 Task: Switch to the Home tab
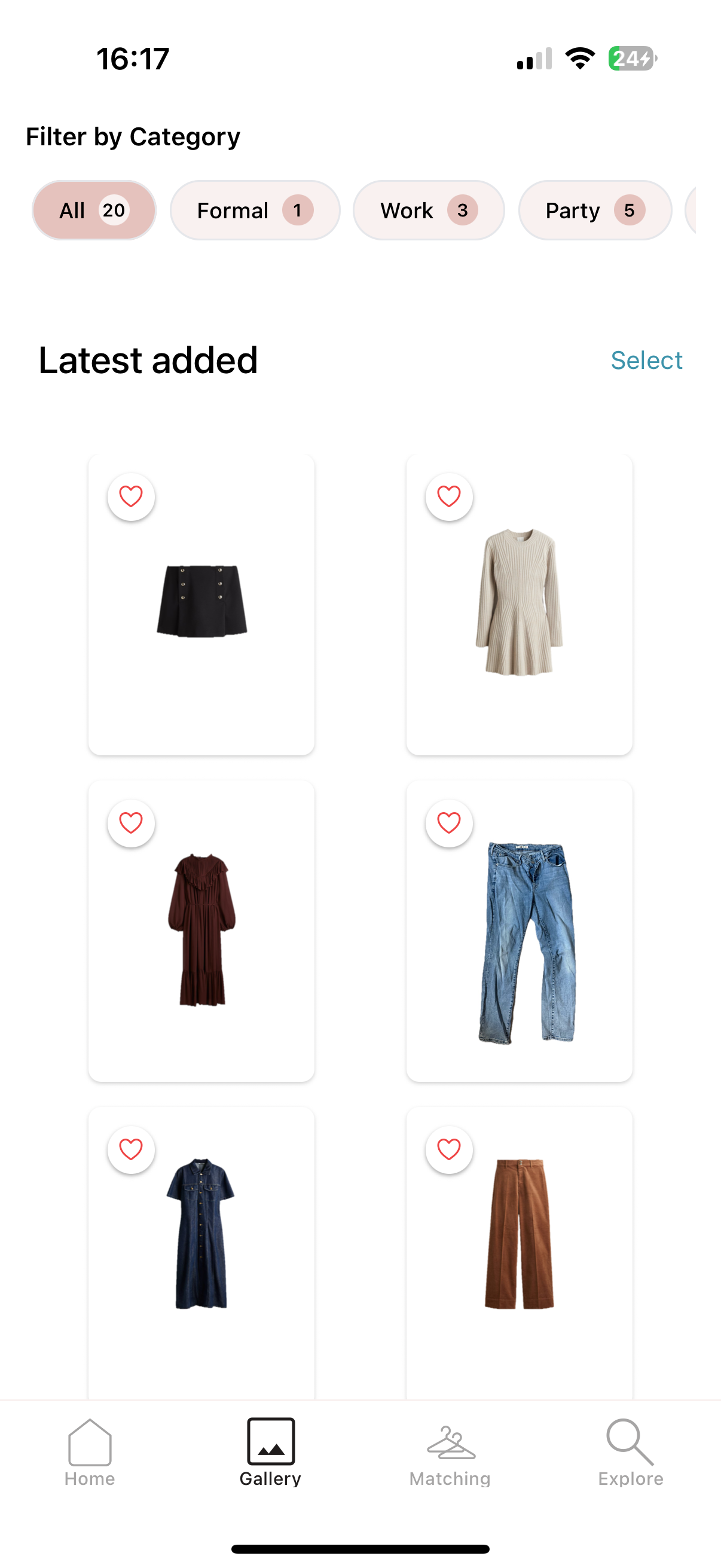pos(90,1452)
